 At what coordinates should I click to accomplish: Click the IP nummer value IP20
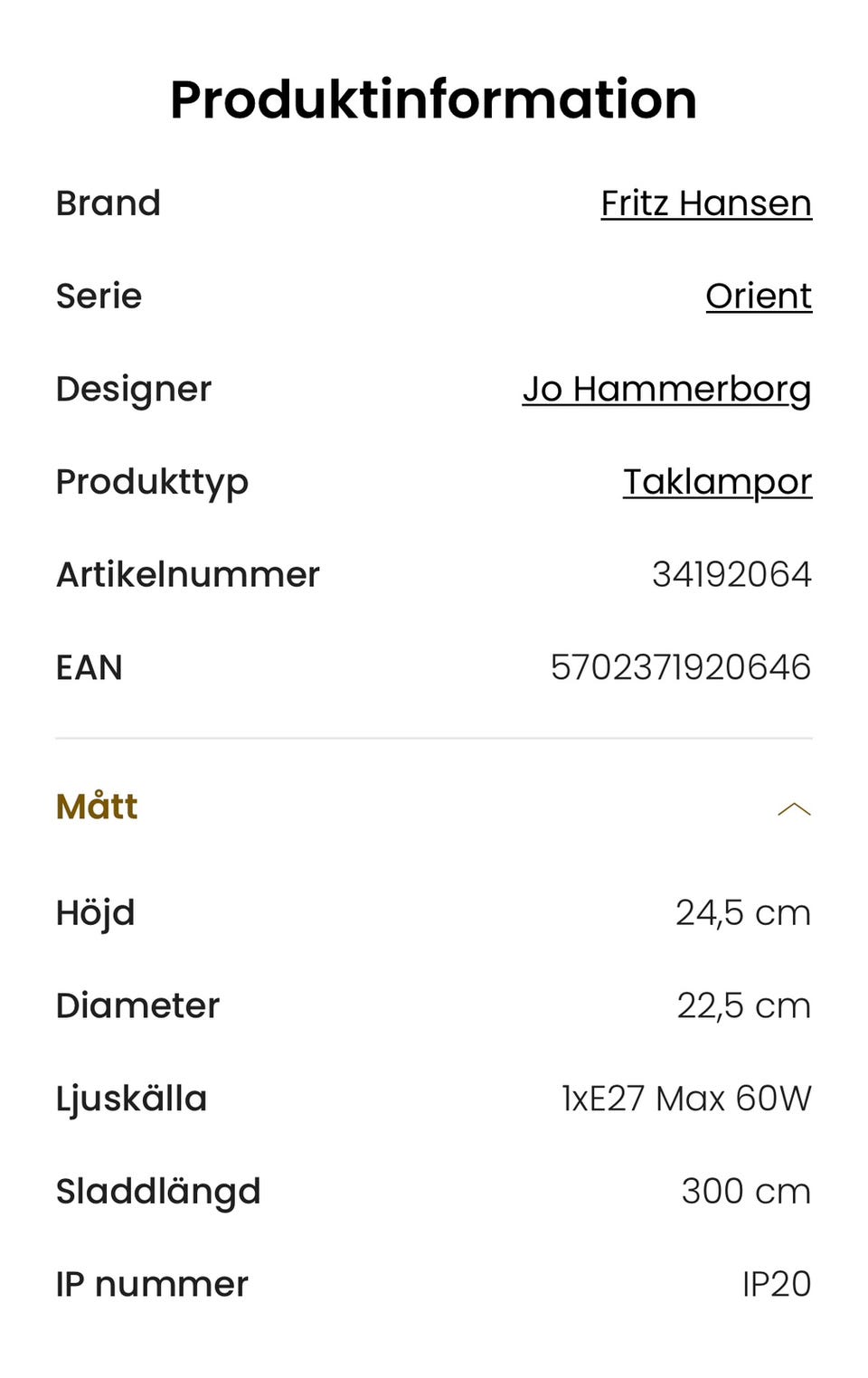777,1283
